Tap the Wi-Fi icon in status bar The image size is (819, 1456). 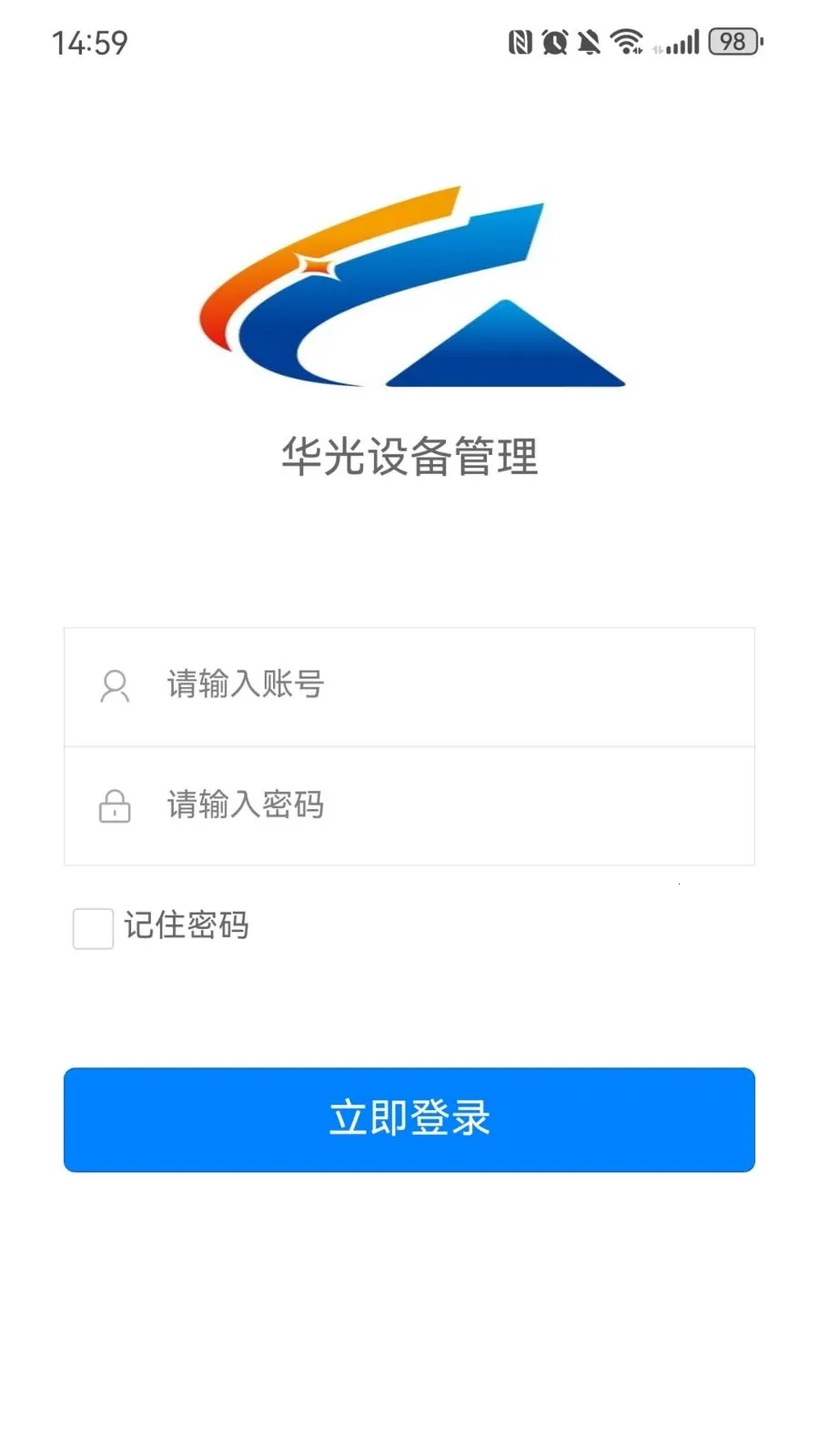(x=626, y=40)
